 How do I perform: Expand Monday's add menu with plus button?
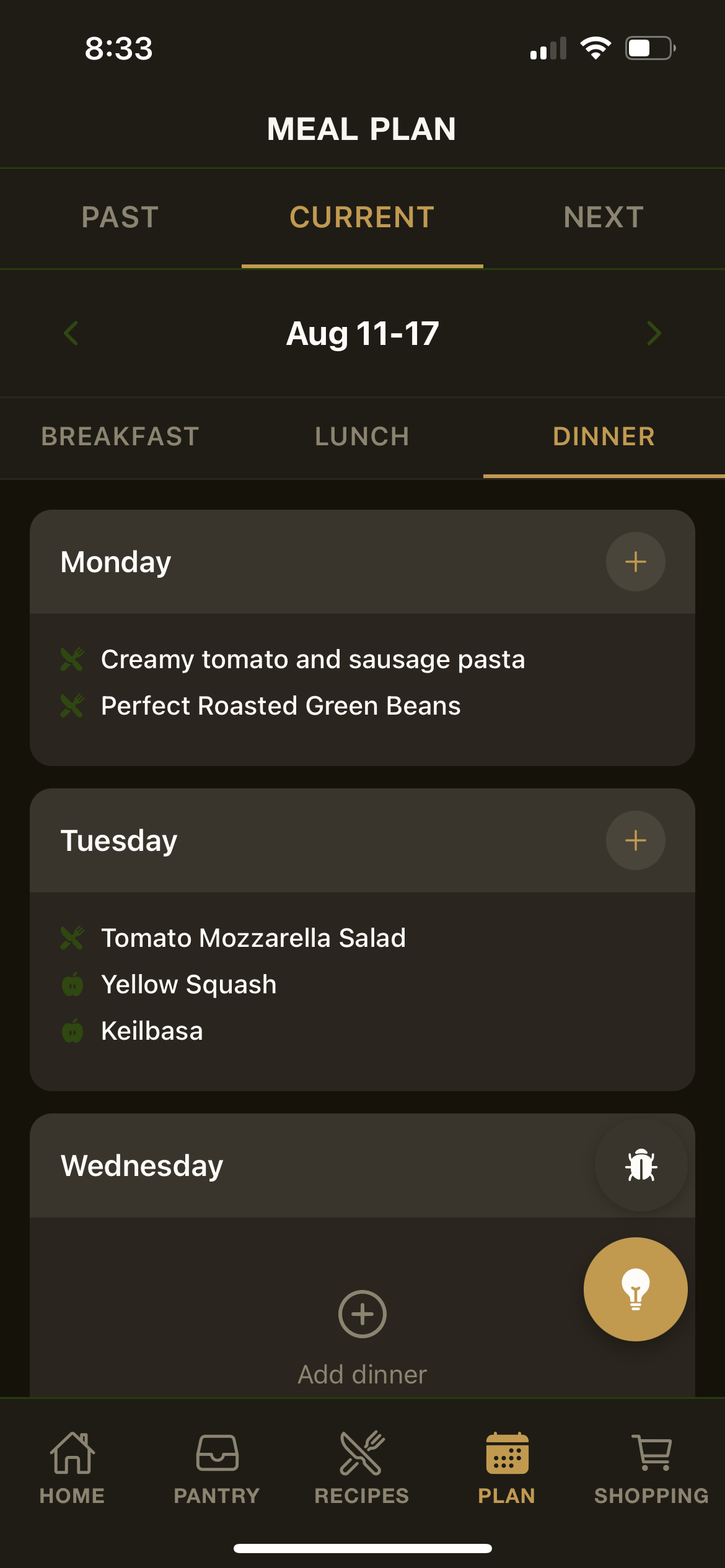coord(635,562)
